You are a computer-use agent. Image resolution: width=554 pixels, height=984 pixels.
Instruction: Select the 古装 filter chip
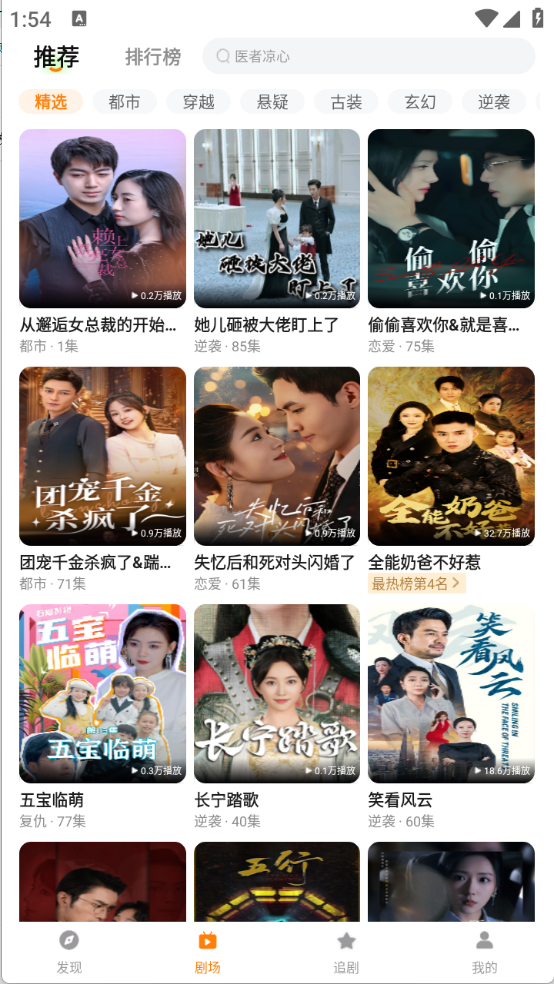tap(346, 102)
